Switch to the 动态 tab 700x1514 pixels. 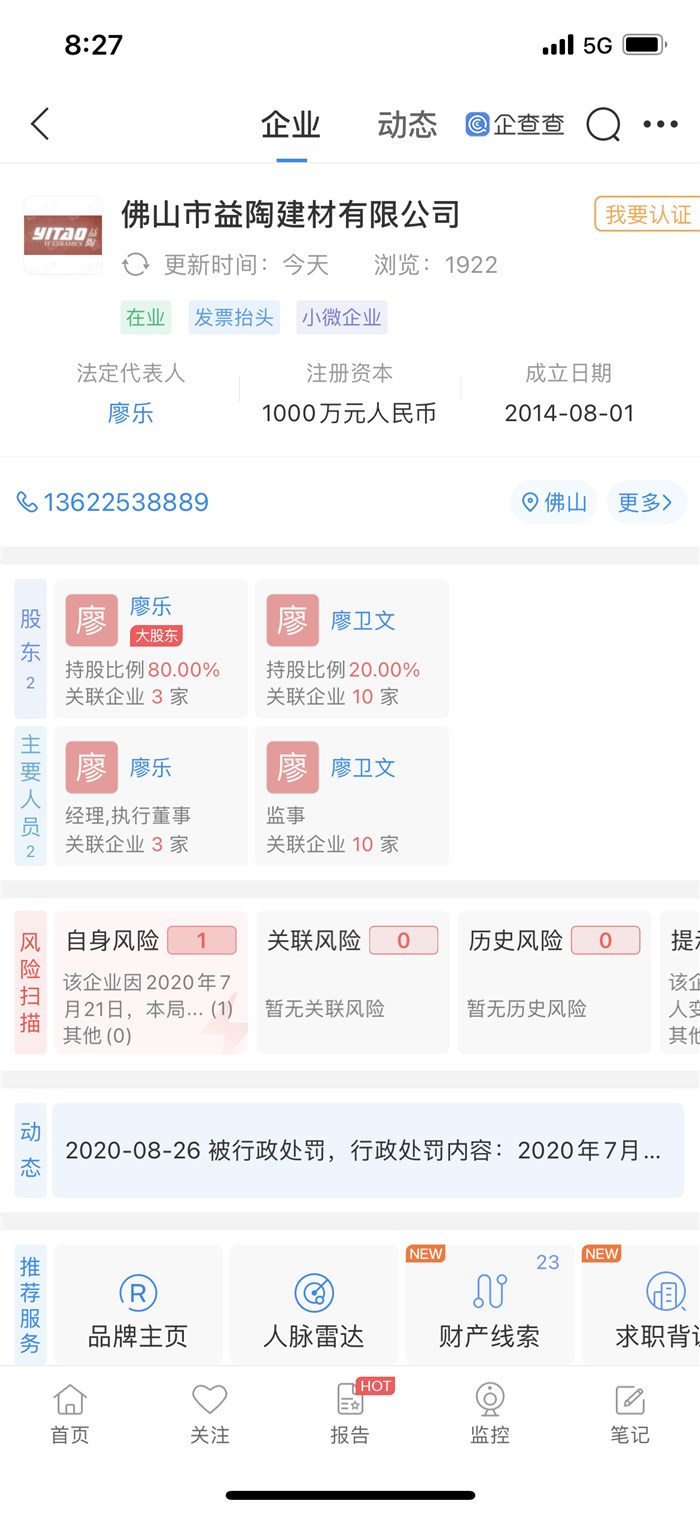point(407,125)
